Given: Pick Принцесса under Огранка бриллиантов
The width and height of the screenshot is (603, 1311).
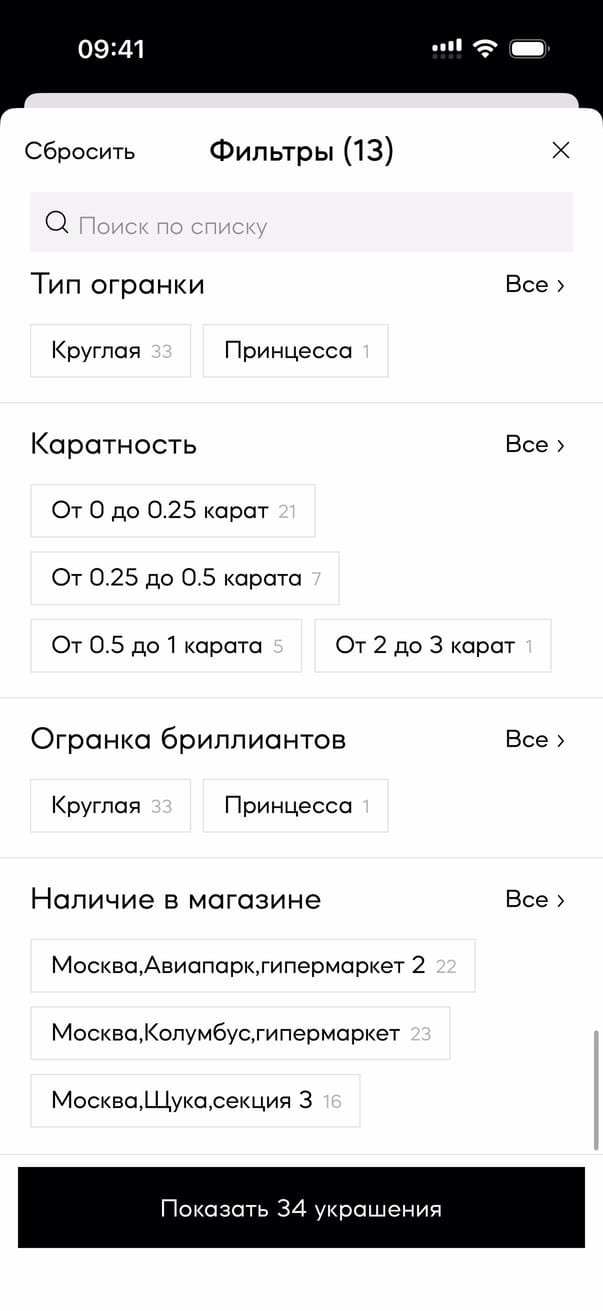Looking at the screenshot, I should (x=295, y=806).
